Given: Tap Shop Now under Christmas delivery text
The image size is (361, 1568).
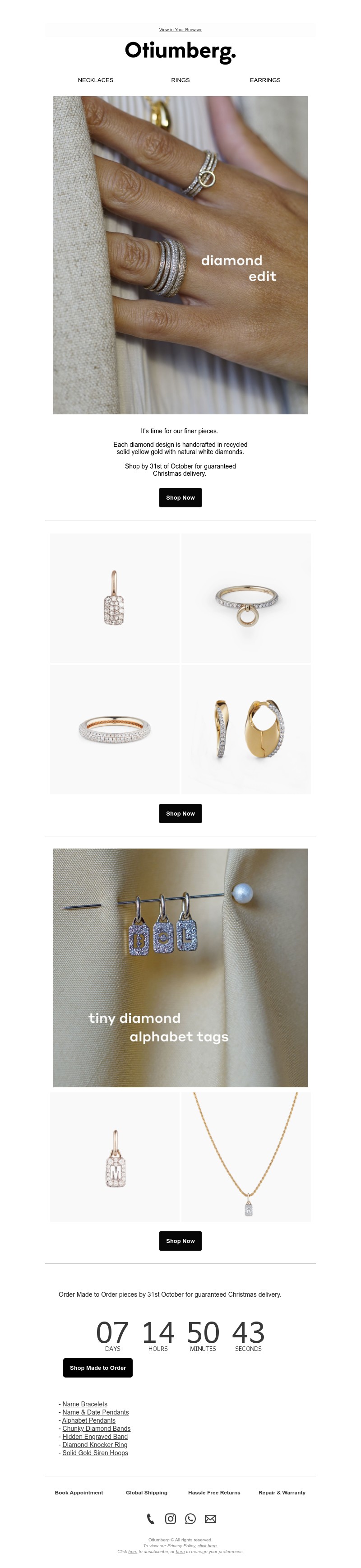Looking at the screenshot, I should pos(180,497).
